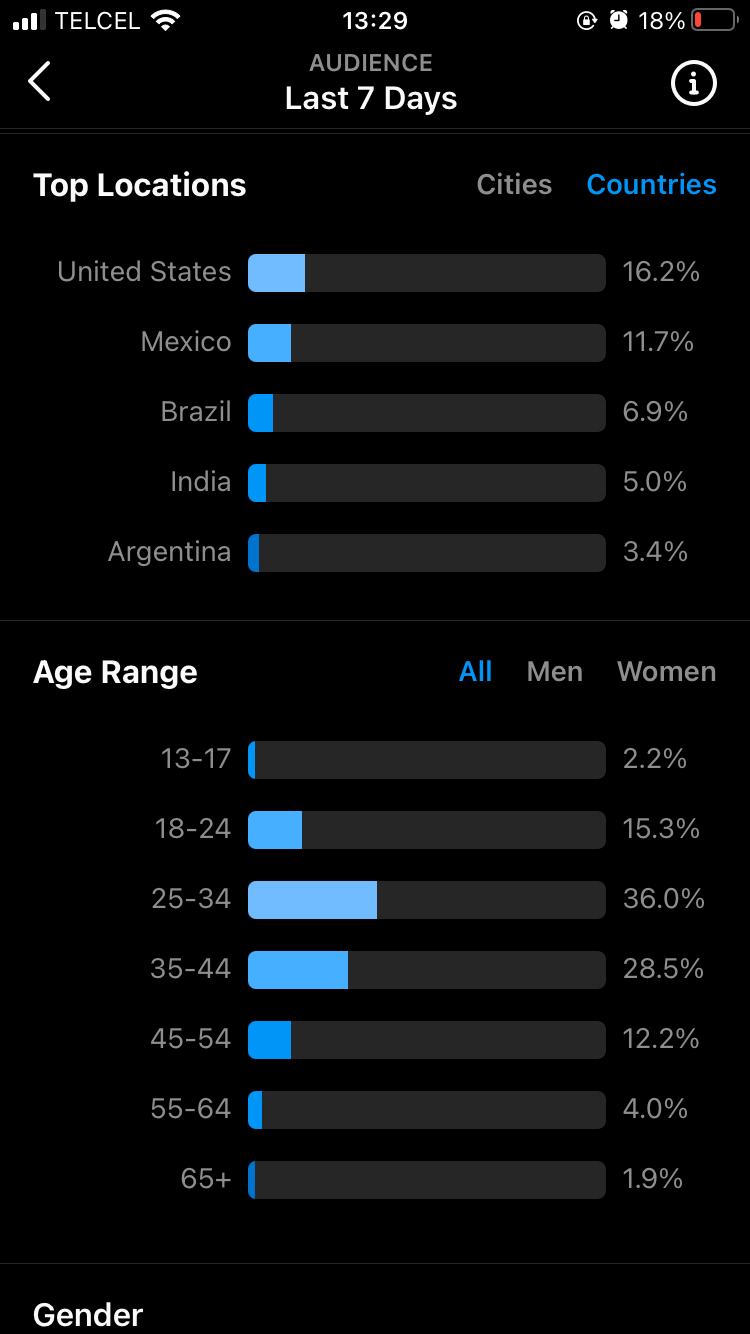Select the Countries tab
Screen dimensions: 750x1334
(x=651, y=184)
